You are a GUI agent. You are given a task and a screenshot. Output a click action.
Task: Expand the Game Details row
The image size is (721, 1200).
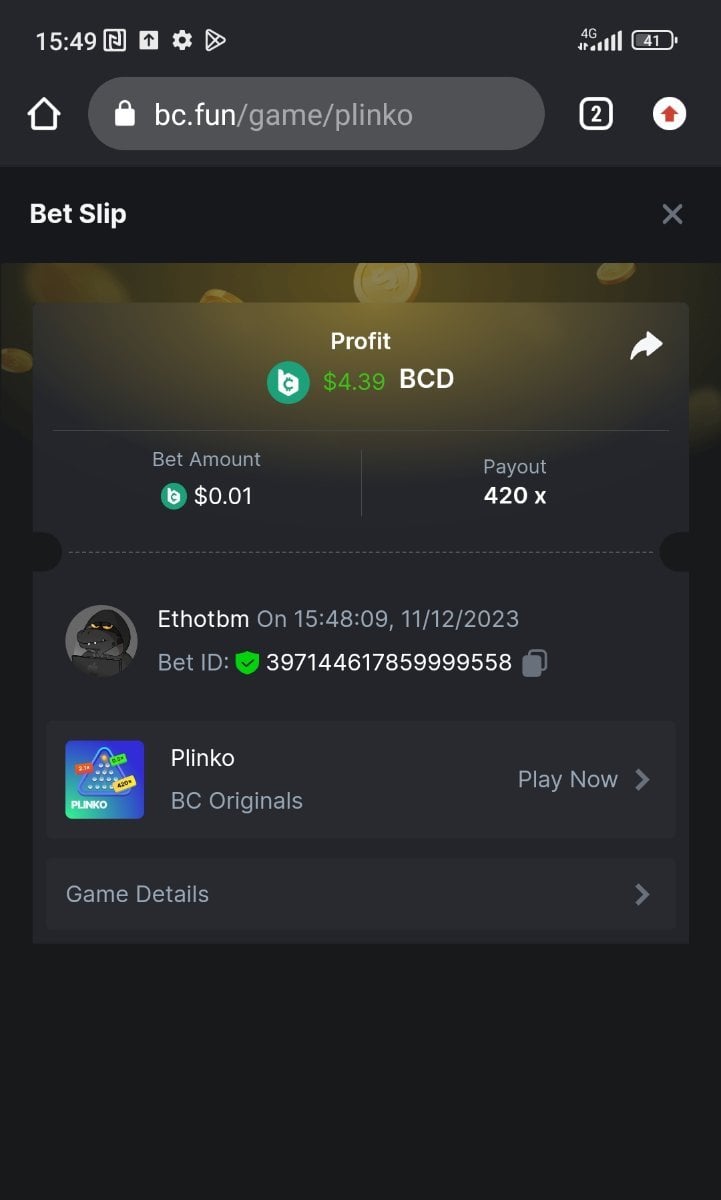[x=360, y=894]
